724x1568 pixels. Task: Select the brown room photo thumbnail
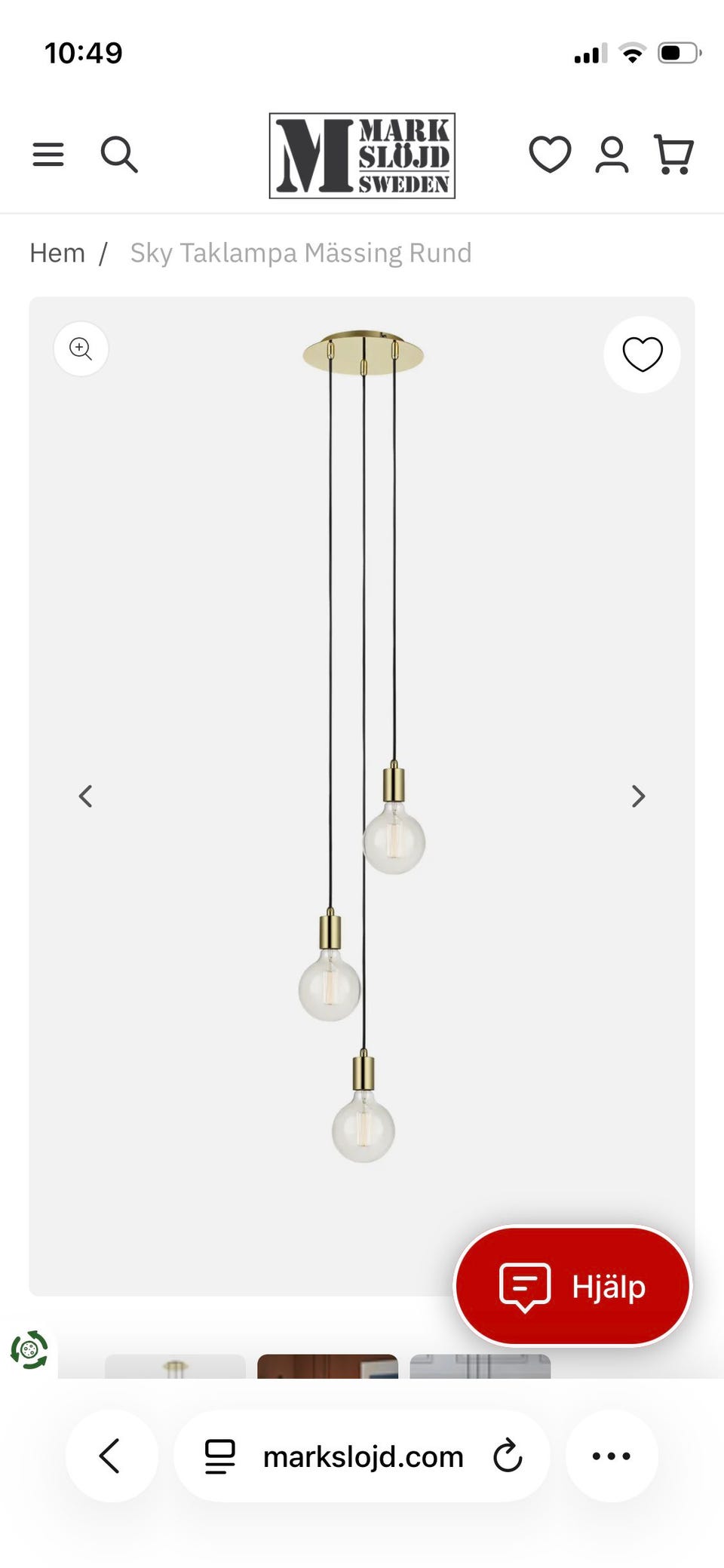[x=327, y=1366]
